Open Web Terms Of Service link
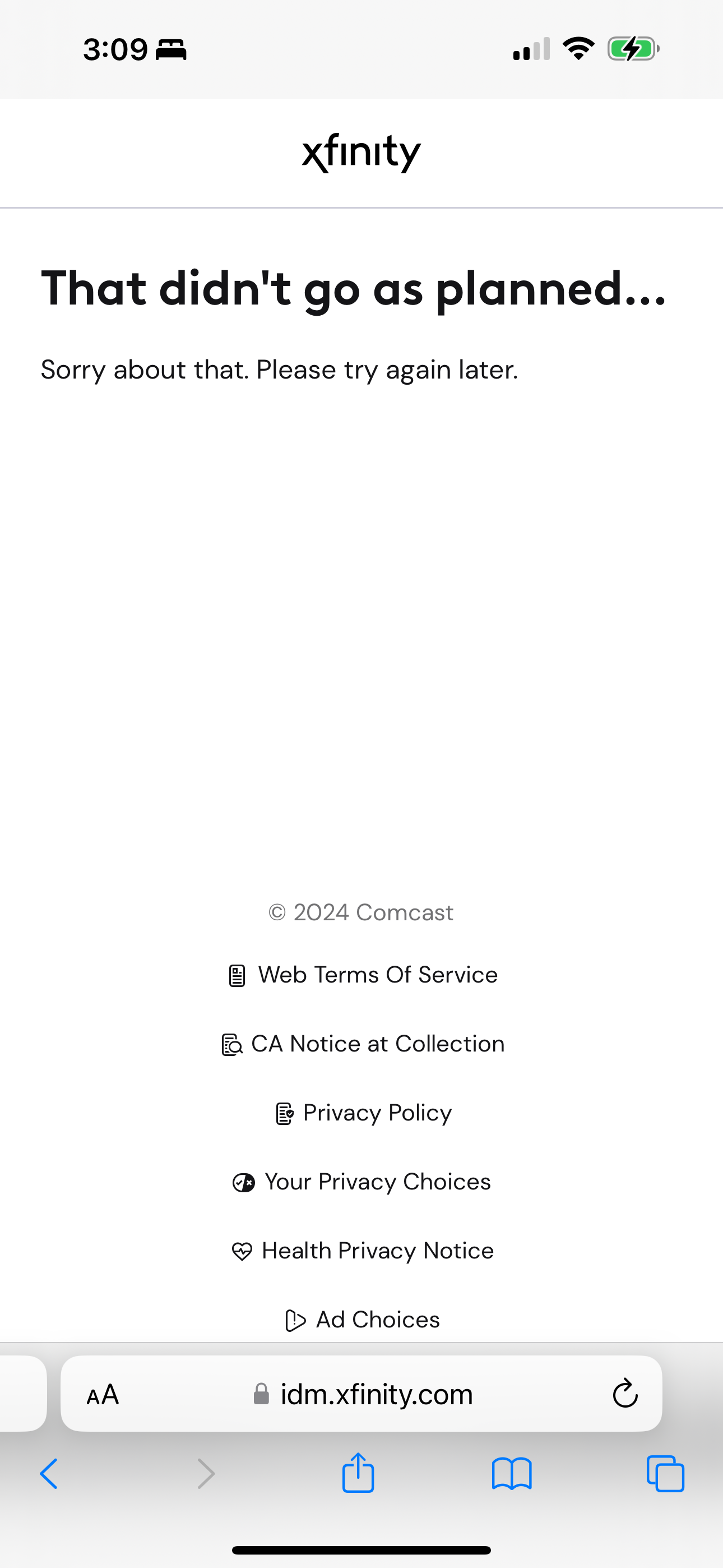This screenshot has width=723, height=1568. (363, 975)
